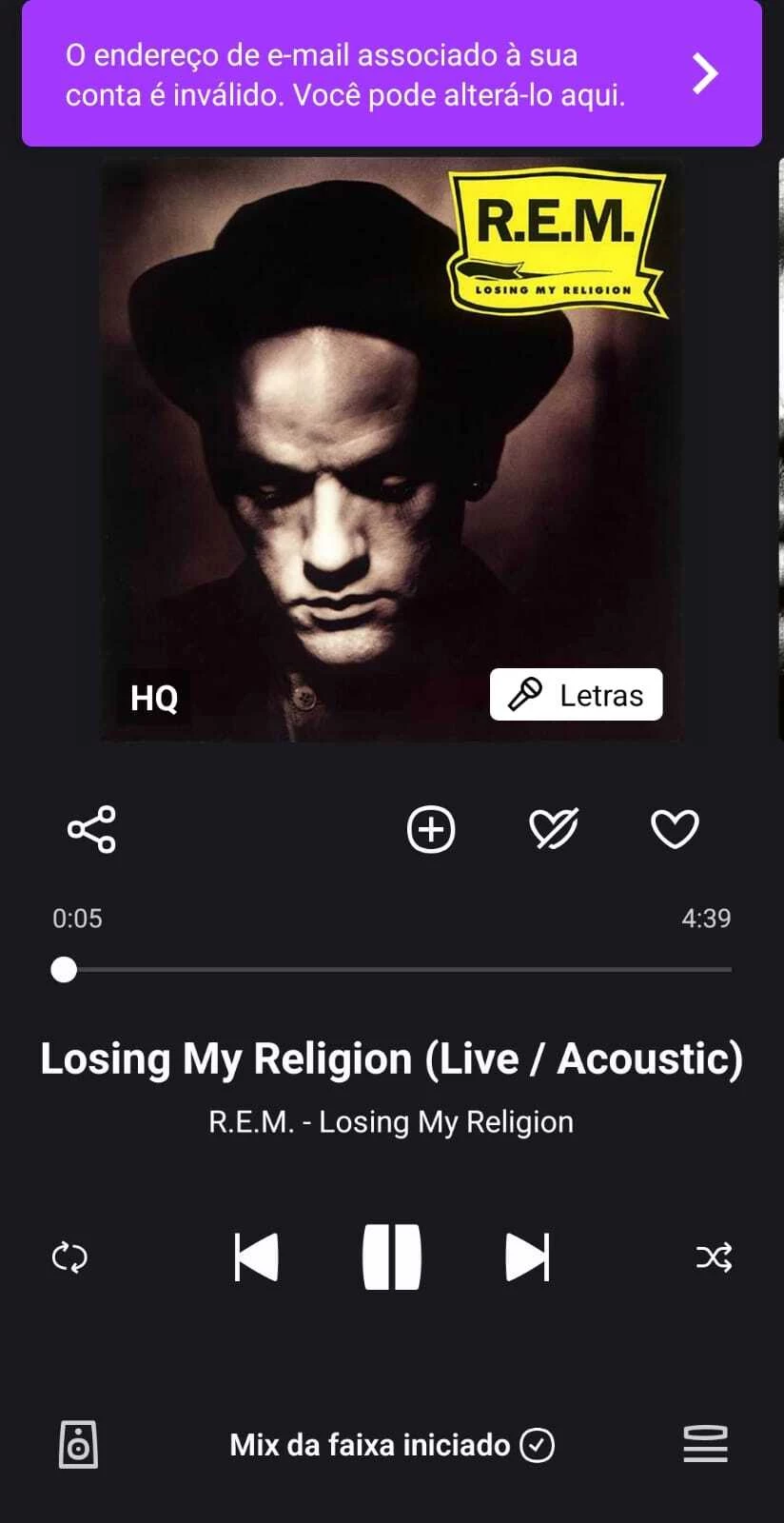Like Losing My Religion with the heart
The image size is (784, 1523).
[675, 829]
